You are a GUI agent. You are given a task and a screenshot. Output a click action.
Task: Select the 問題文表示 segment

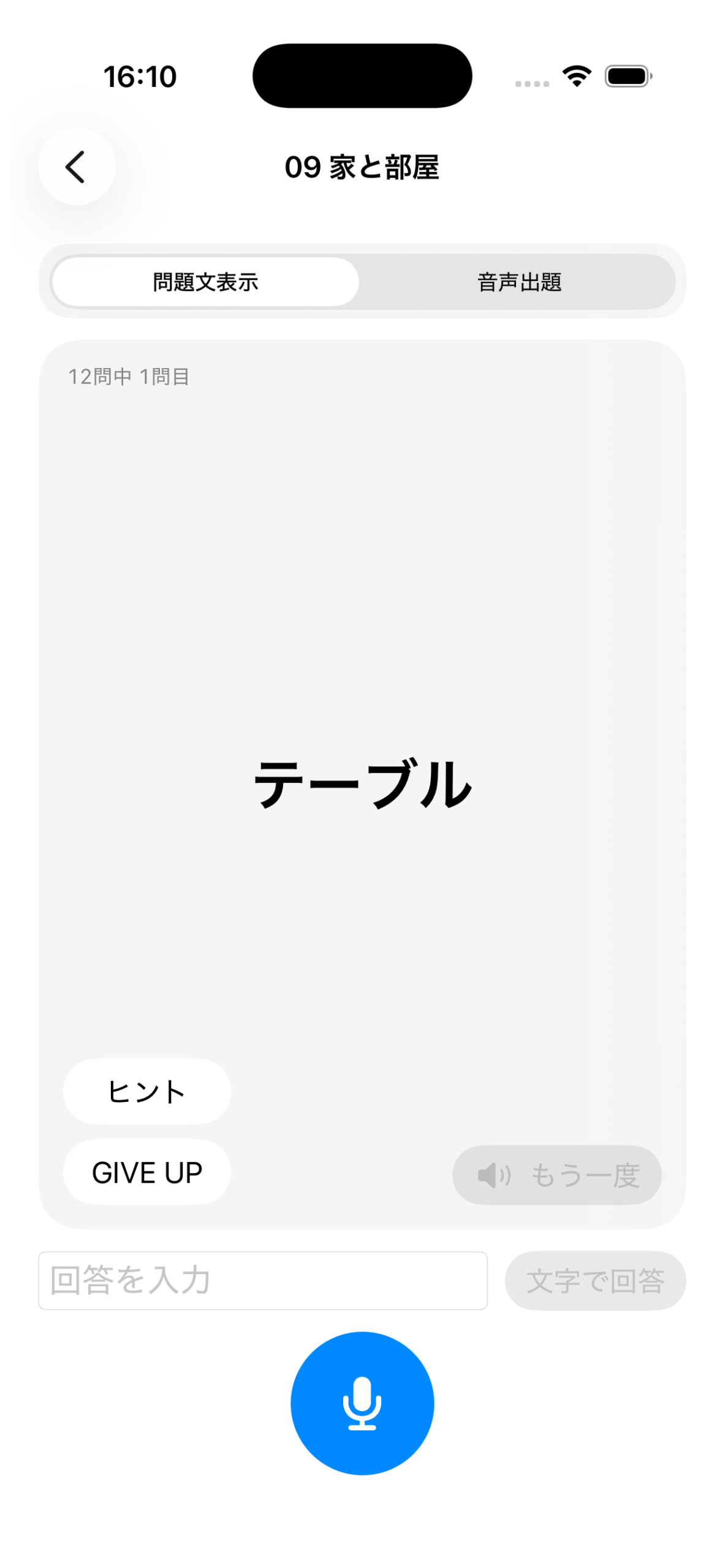click(205, 282)
